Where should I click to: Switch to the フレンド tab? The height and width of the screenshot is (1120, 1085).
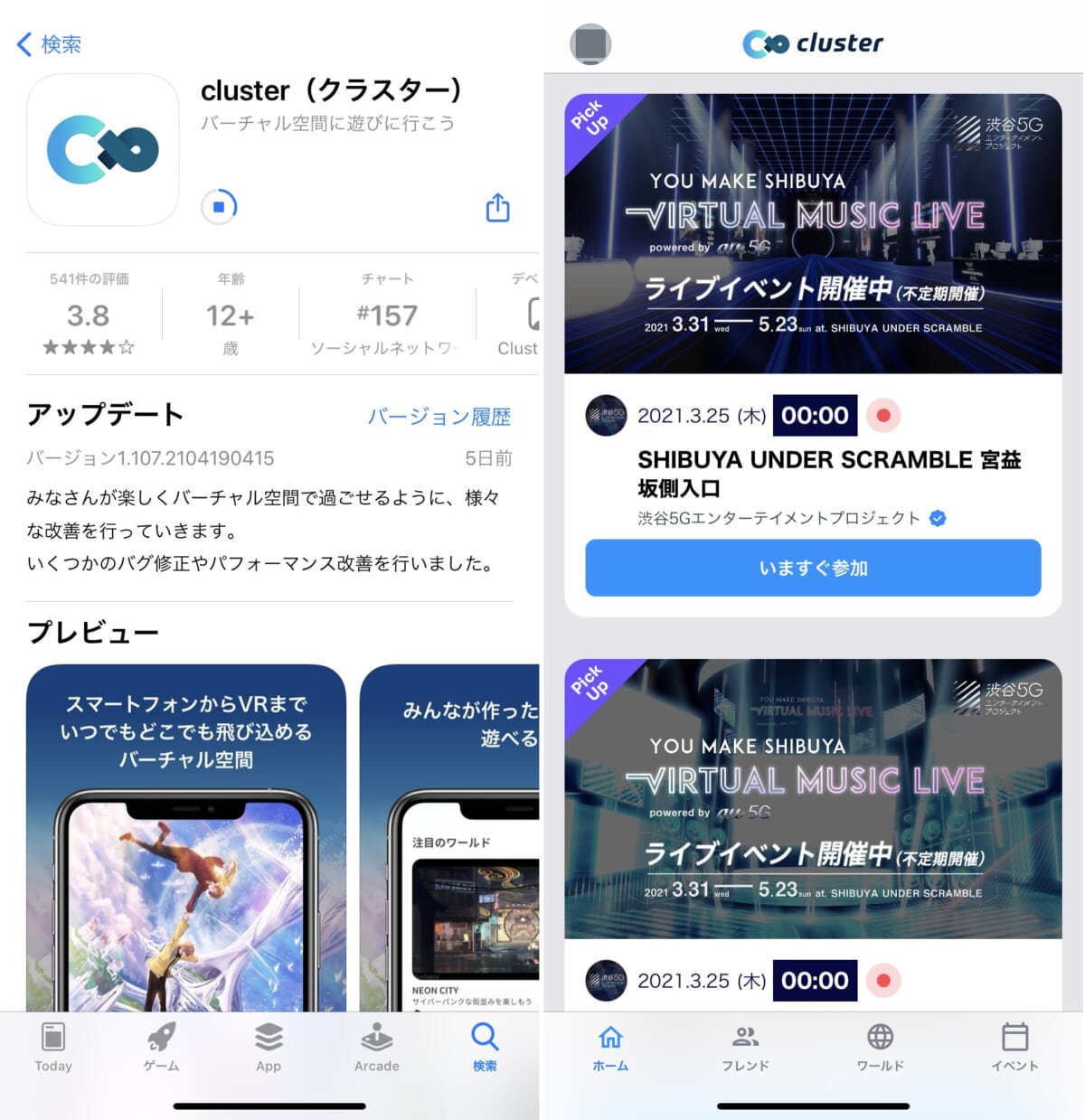(745, 1047)
